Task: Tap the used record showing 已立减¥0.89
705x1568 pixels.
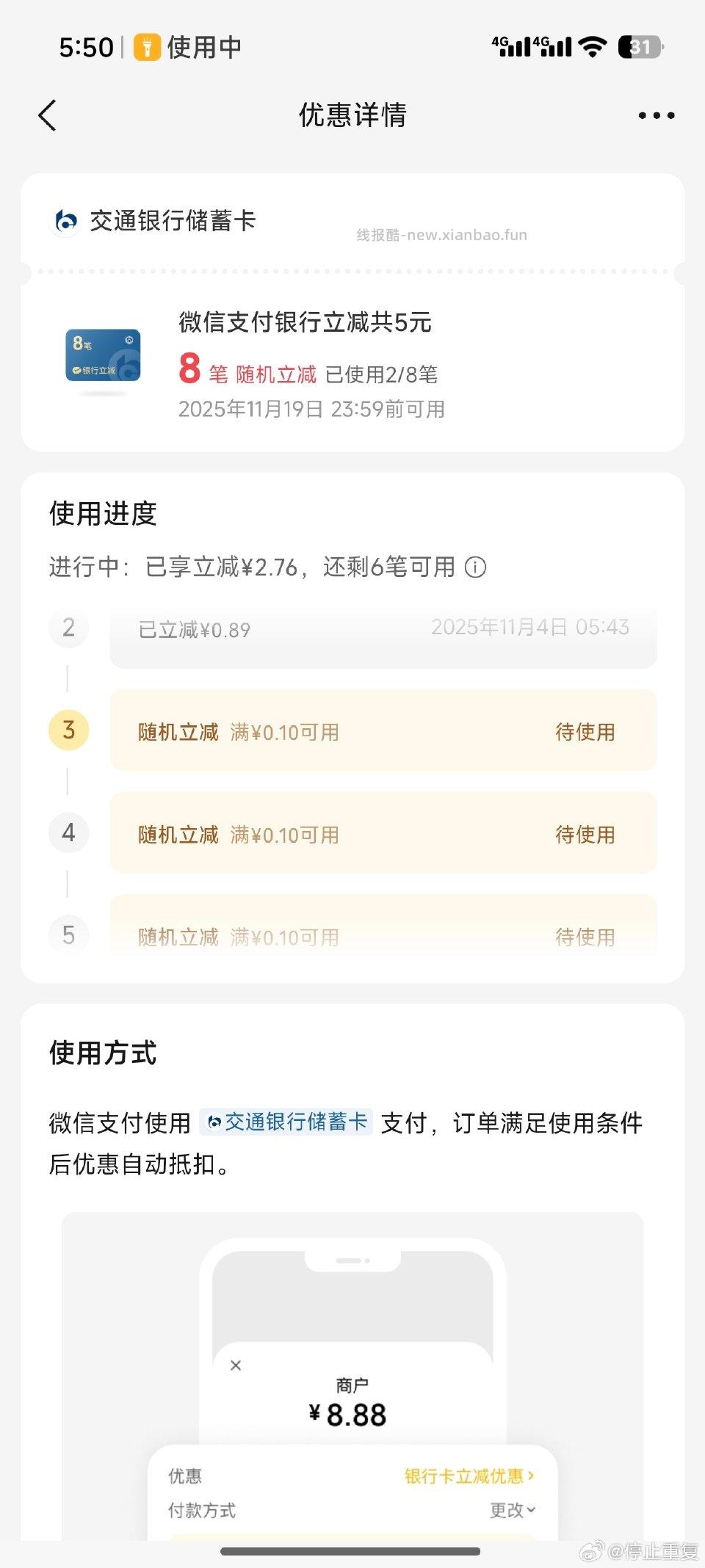Action: [x=382, y=629]
